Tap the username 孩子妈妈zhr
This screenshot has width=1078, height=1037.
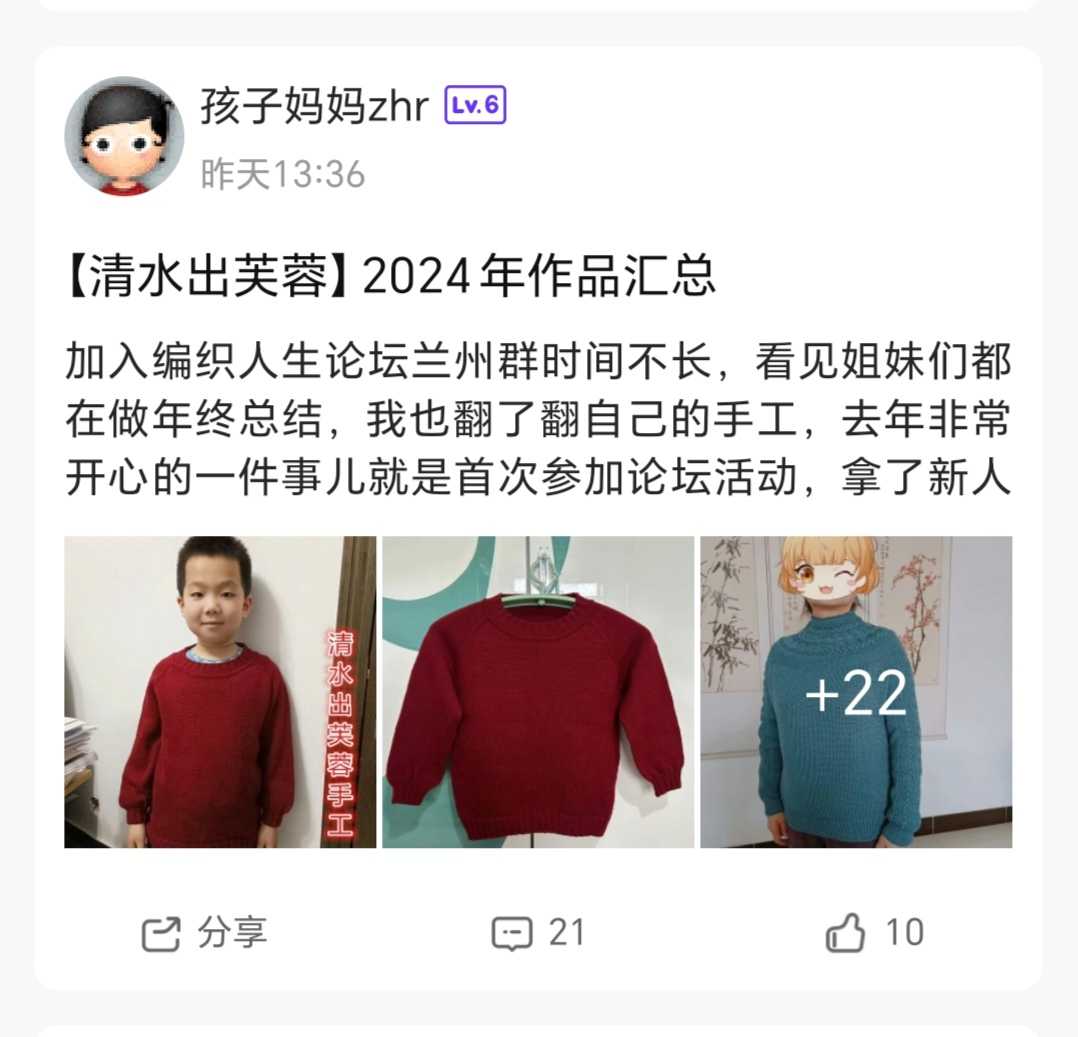tap(315, 106)
